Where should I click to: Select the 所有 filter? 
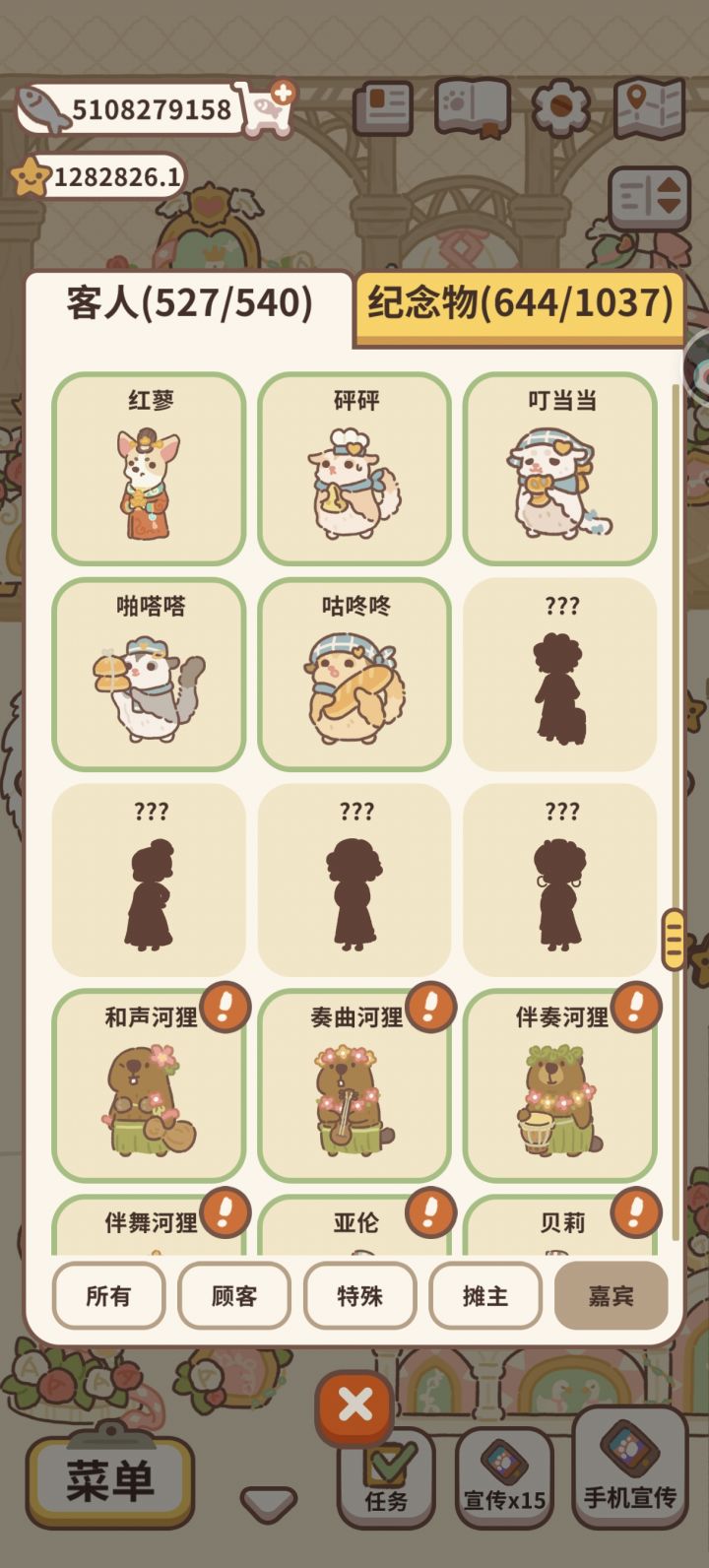coord(108,1297)
